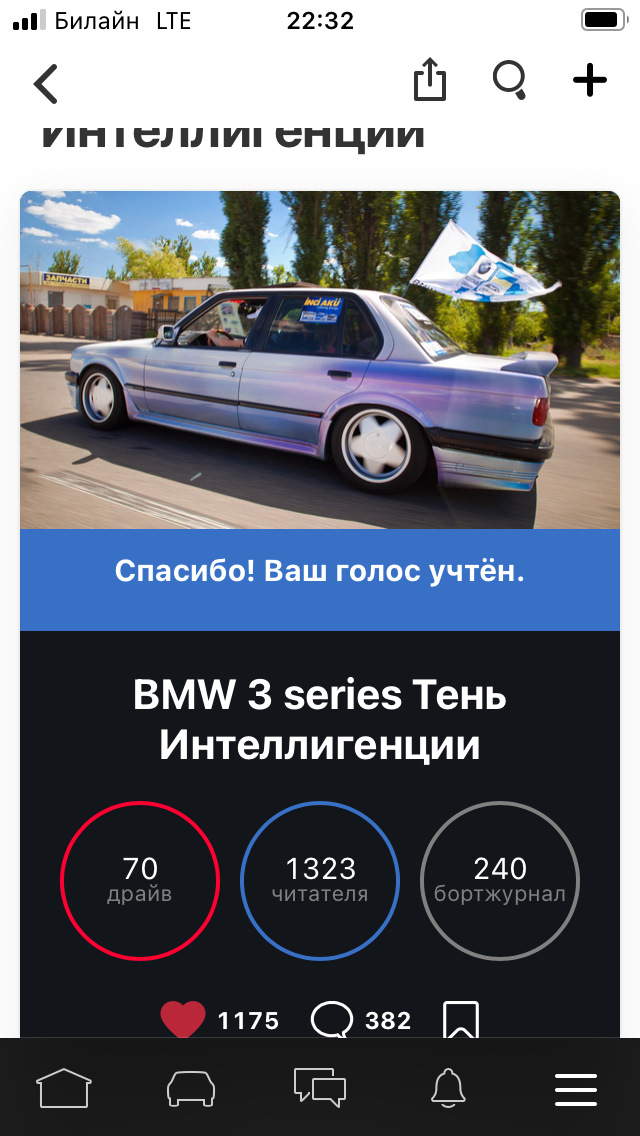Switch to the home tab
640x1136 pixels.
click(64, 1087)
